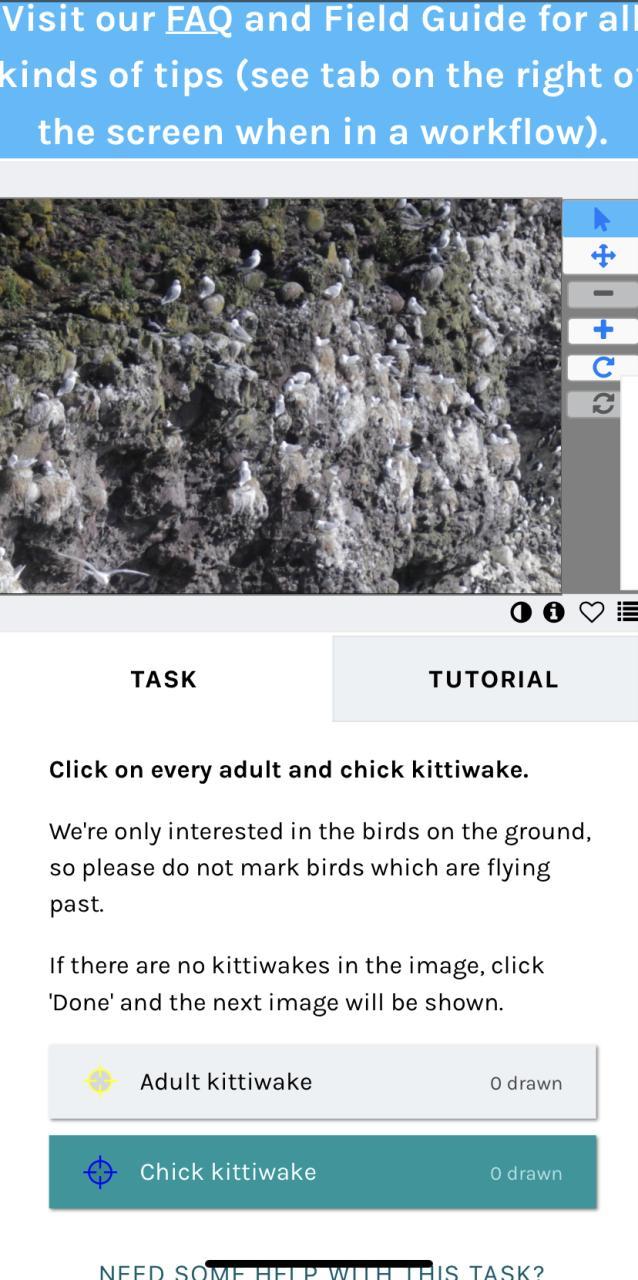Open the FAQ link
The height and width of the screenshot is (1280, 638).
tap(199, 19)
